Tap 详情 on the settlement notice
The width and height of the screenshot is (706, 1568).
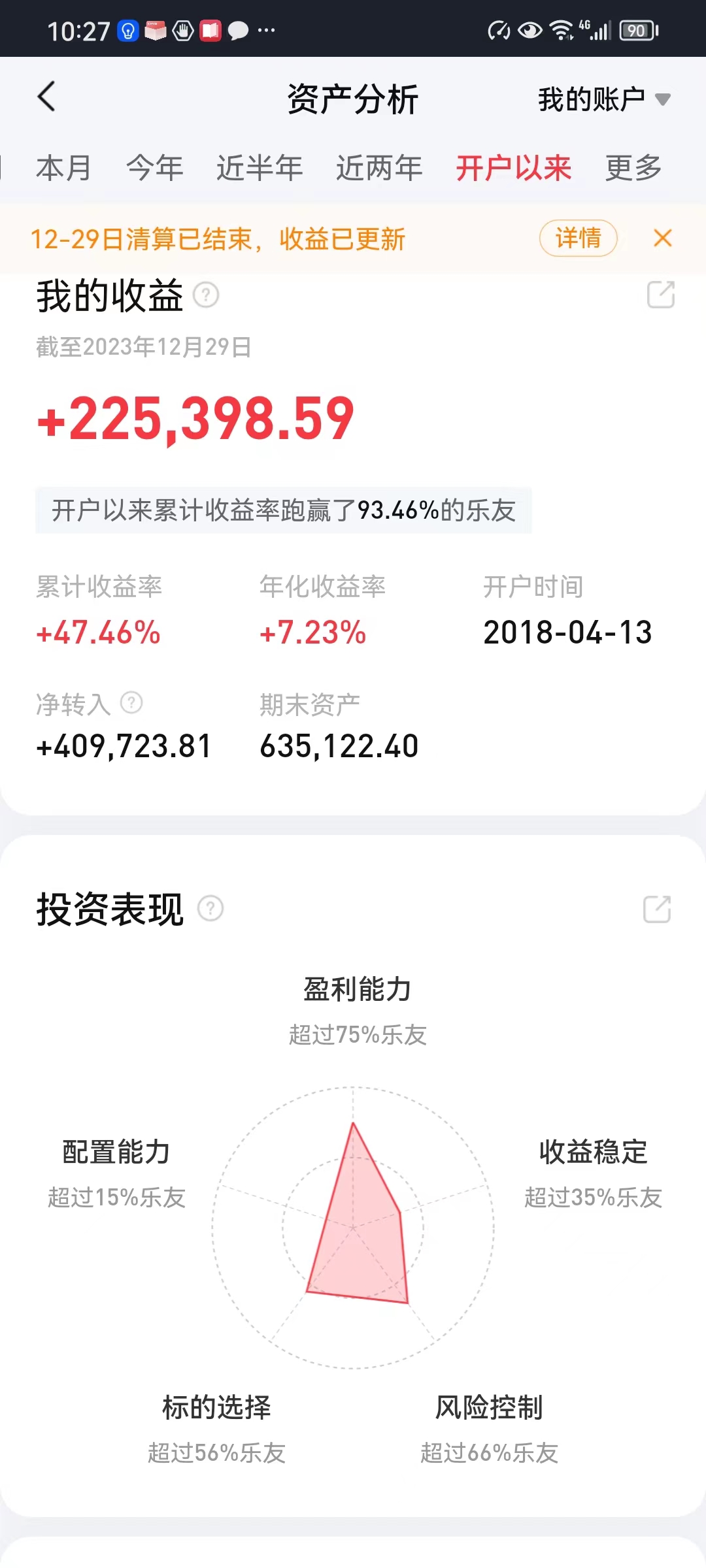pyautogui.click(x=578, y=238)
